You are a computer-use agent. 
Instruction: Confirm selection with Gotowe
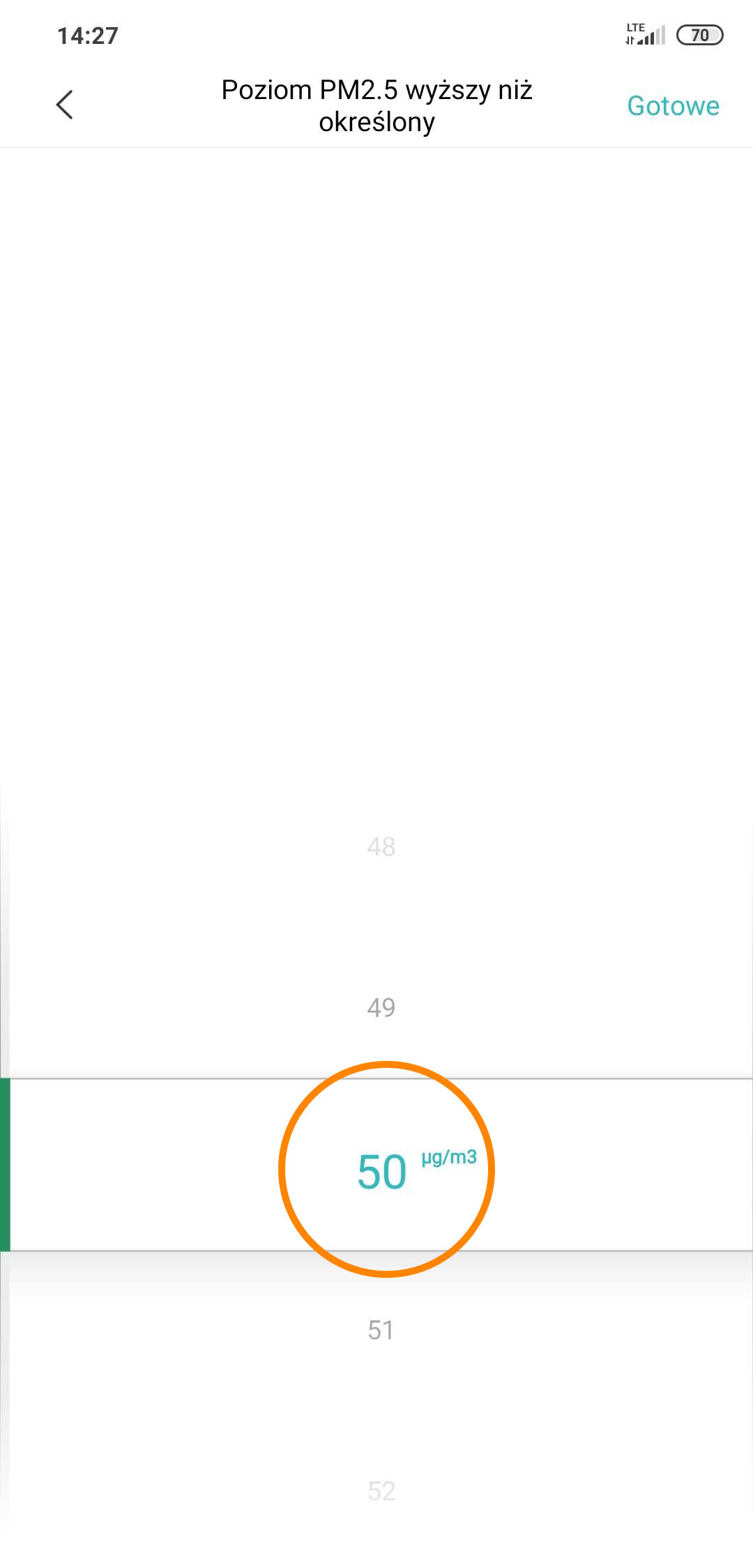click(673, 106)
